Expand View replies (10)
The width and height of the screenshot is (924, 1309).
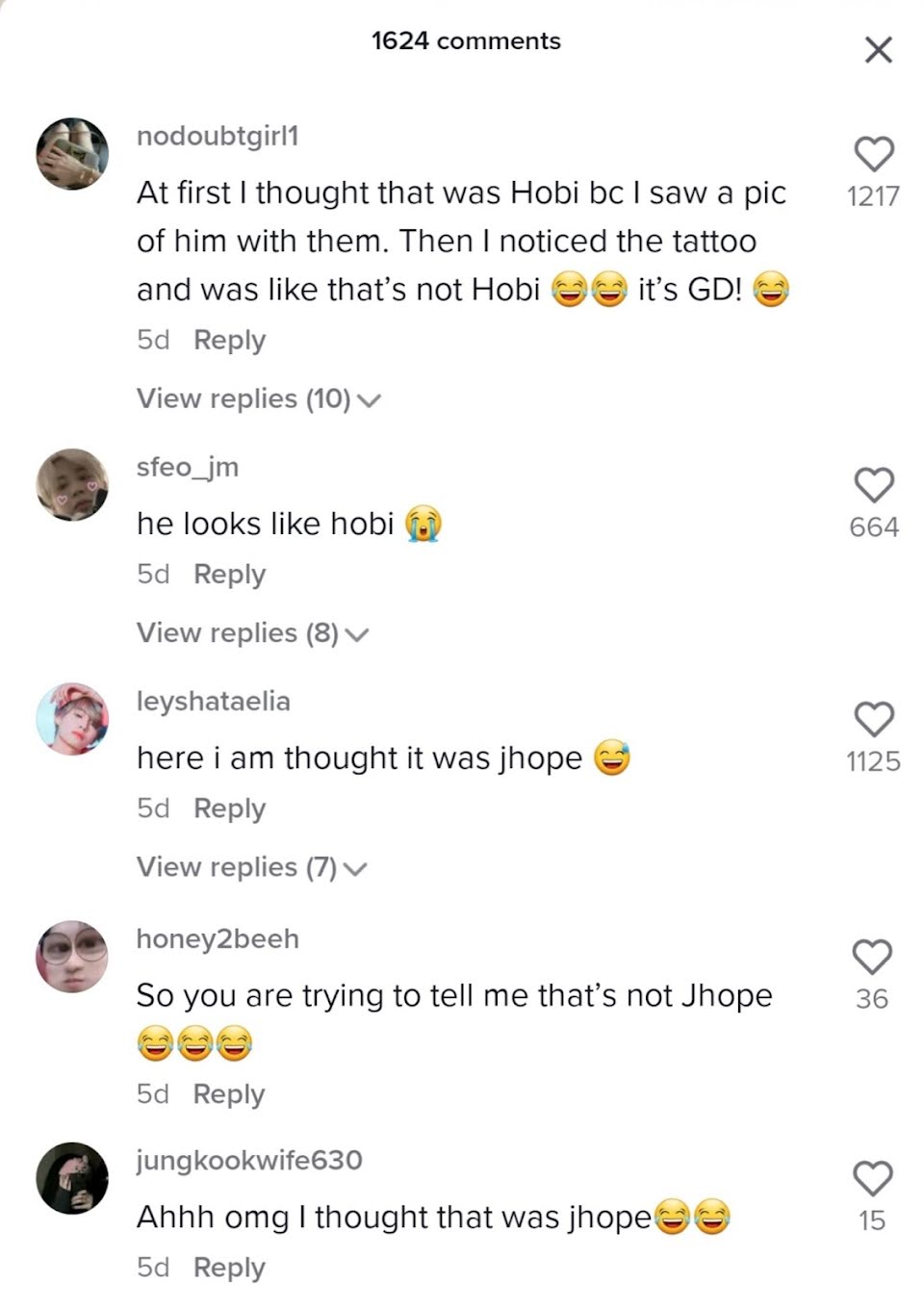click(258, 399)
